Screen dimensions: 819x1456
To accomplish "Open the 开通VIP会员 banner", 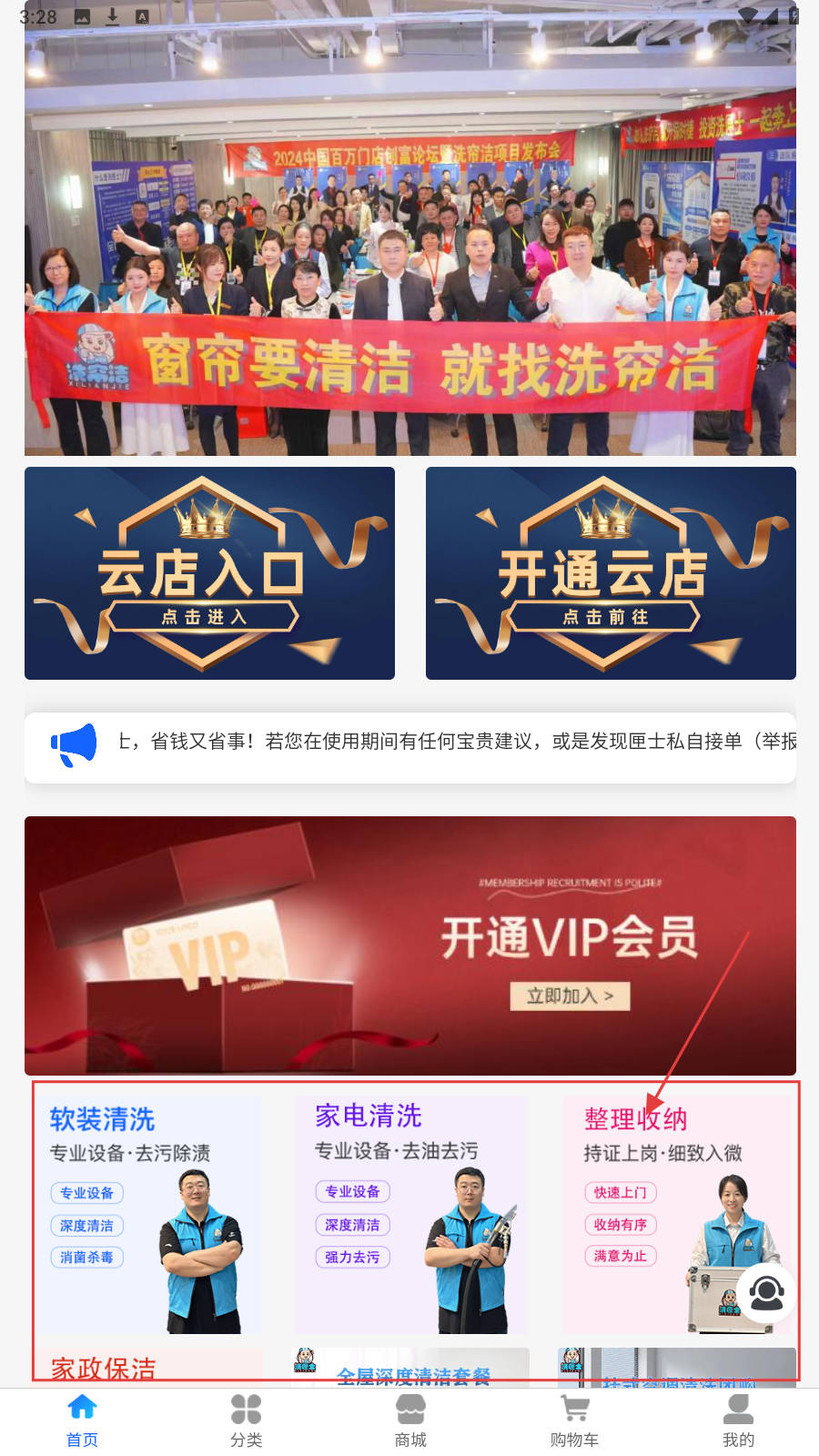I will (x=409, y=945).
